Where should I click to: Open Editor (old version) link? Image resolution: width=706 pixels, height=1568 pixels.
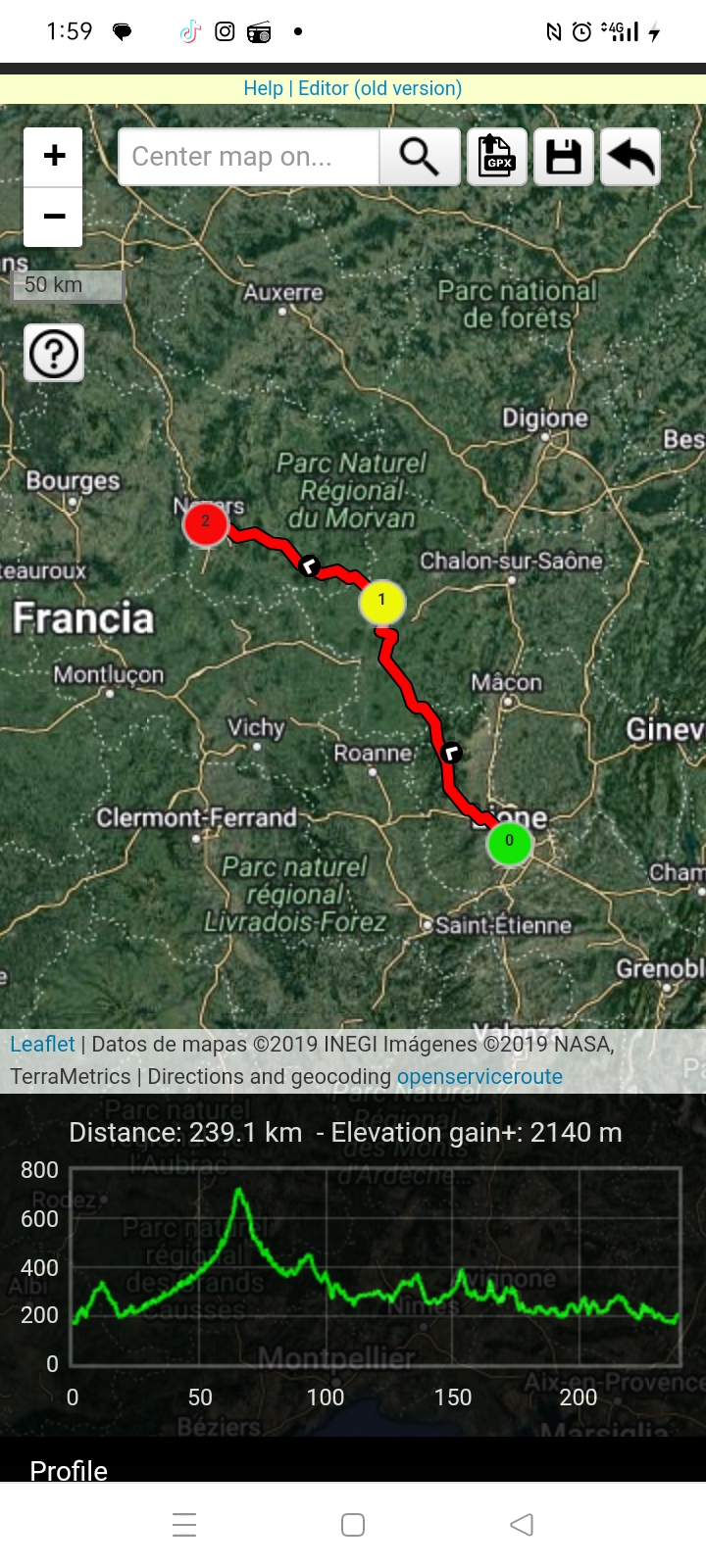tap(379, 88)
